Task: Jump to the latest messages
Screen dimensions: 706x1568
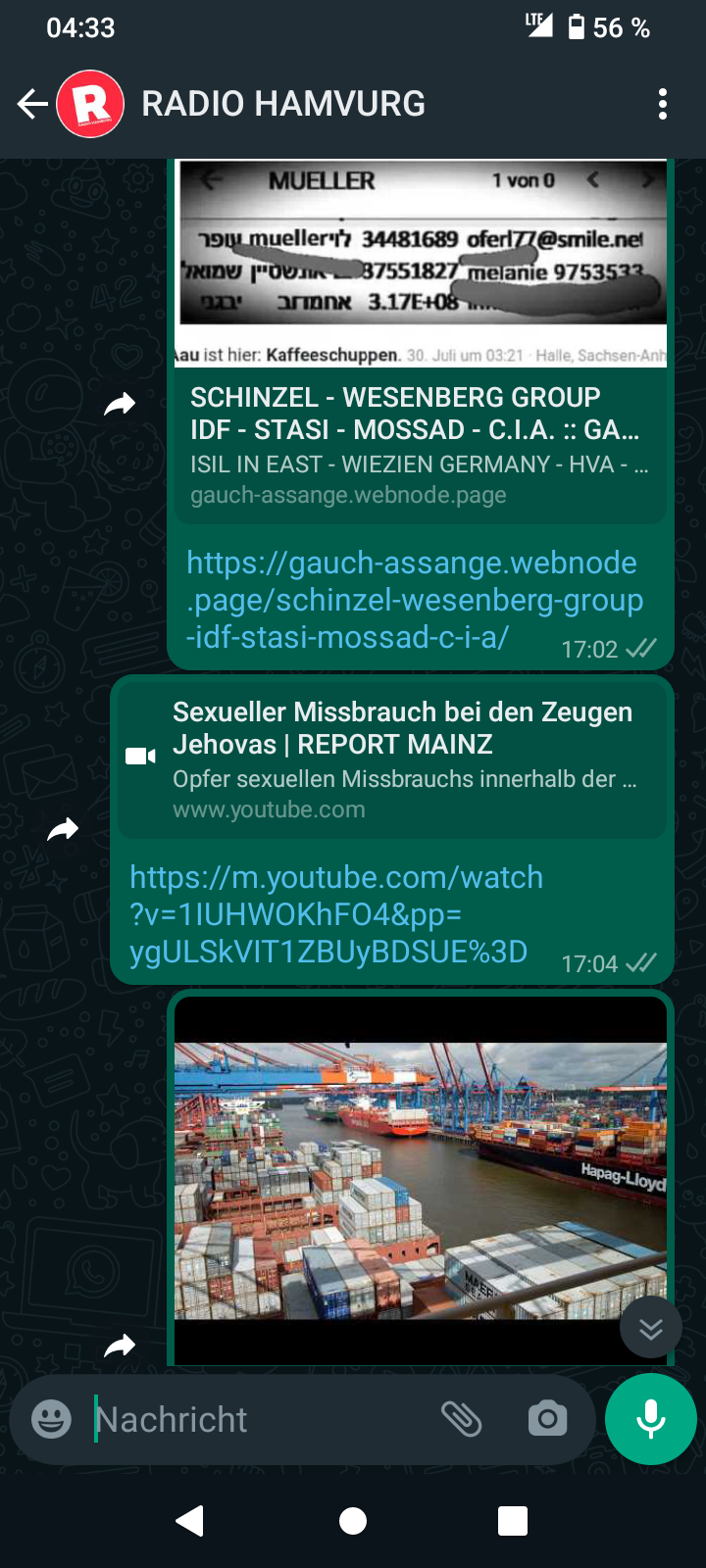Action: click(x=651, y=1328)
